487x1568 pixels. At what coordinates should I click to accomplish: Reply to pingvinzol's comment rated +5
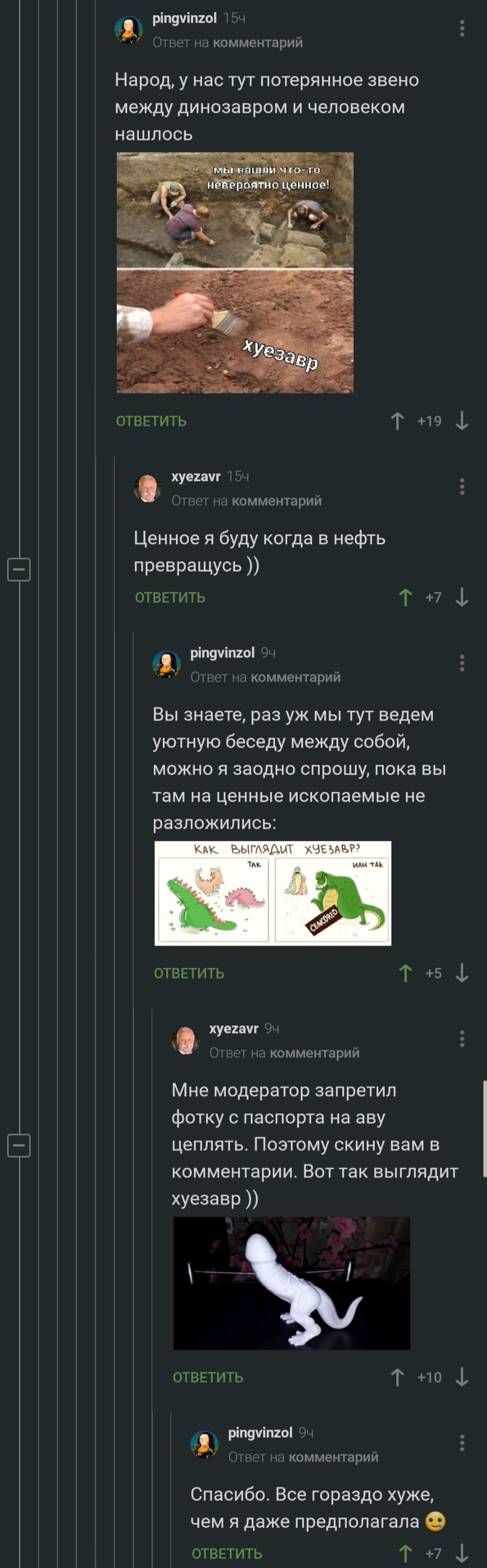tap(189, 973)
